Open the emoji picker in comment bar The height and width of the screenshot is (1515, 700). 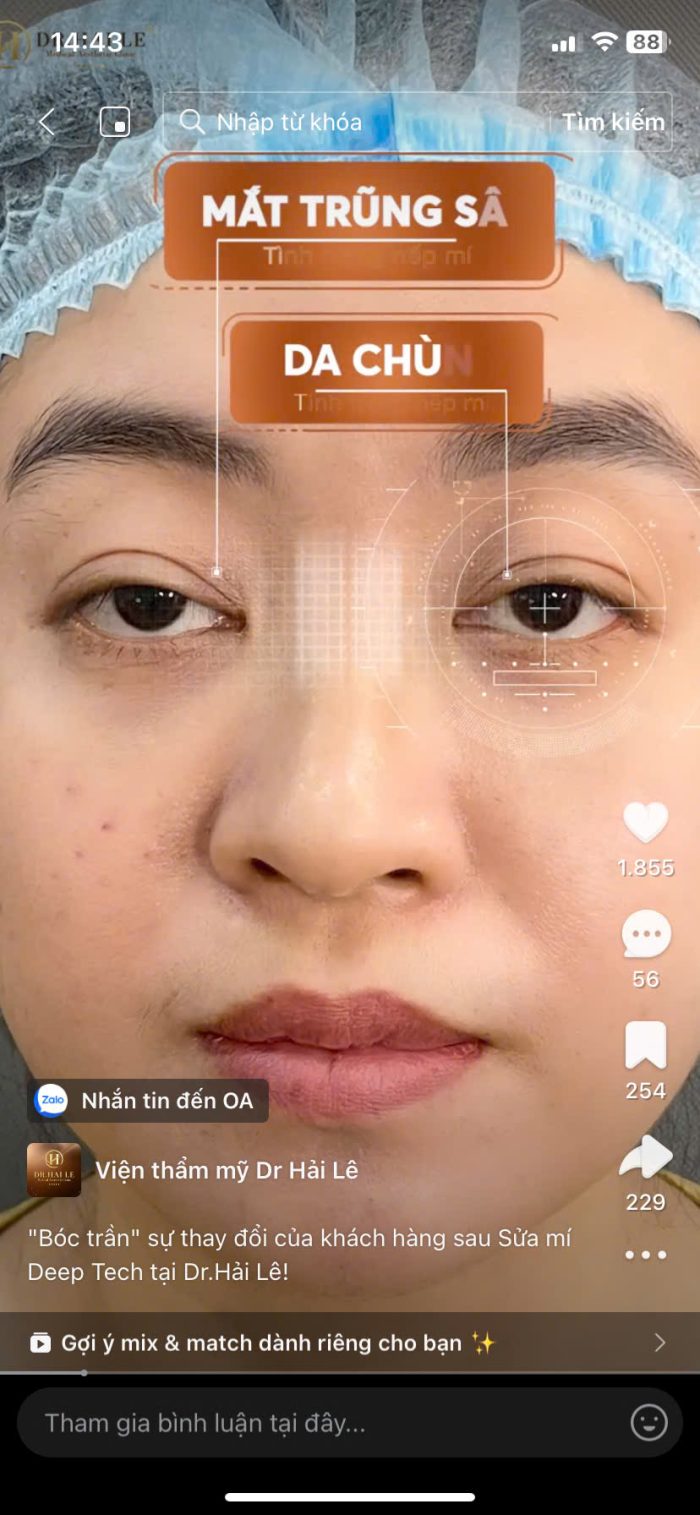click(648, 1422)
